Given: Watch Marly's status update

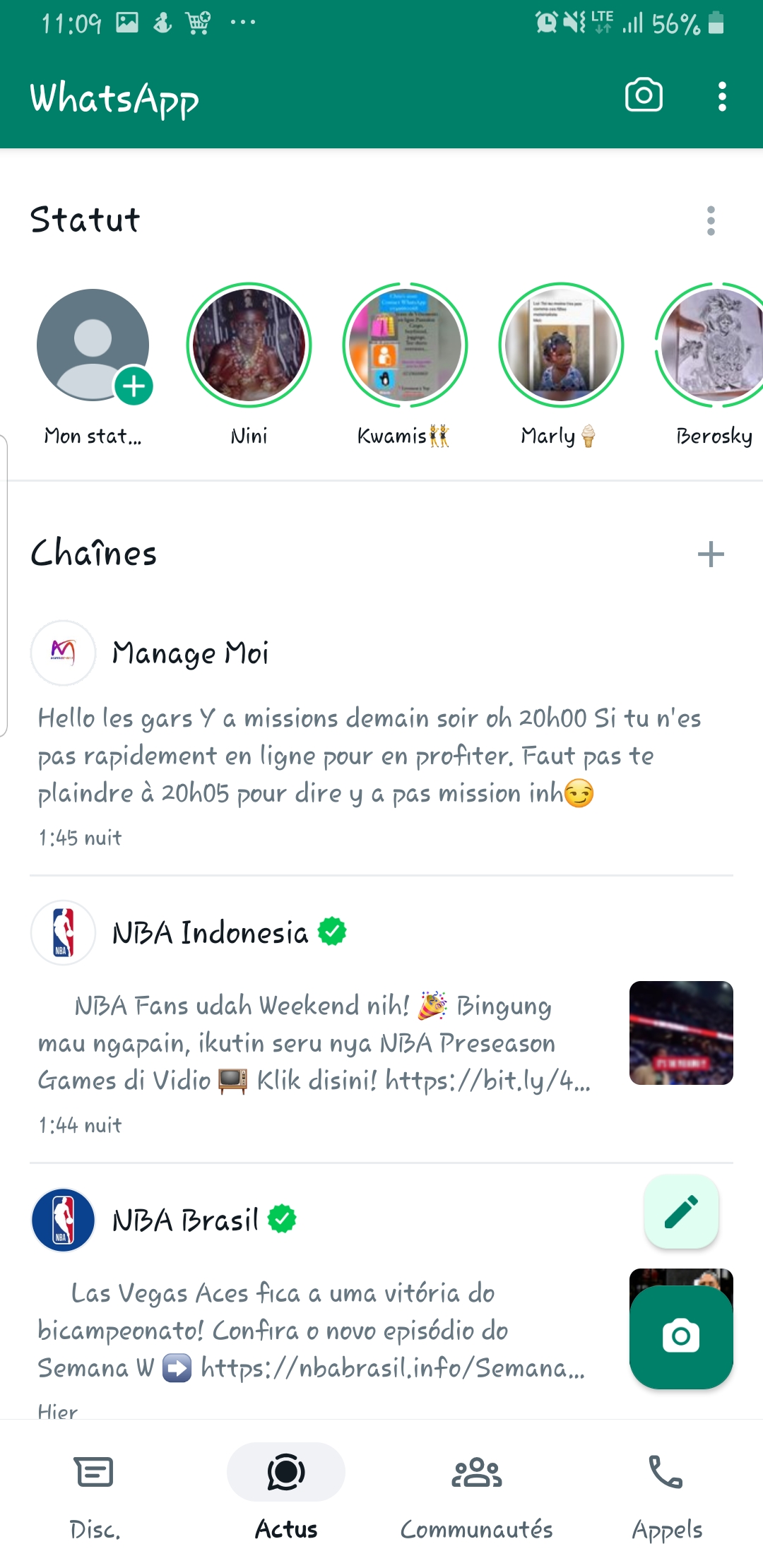Looking at the screenshot, I should point(561,345).
